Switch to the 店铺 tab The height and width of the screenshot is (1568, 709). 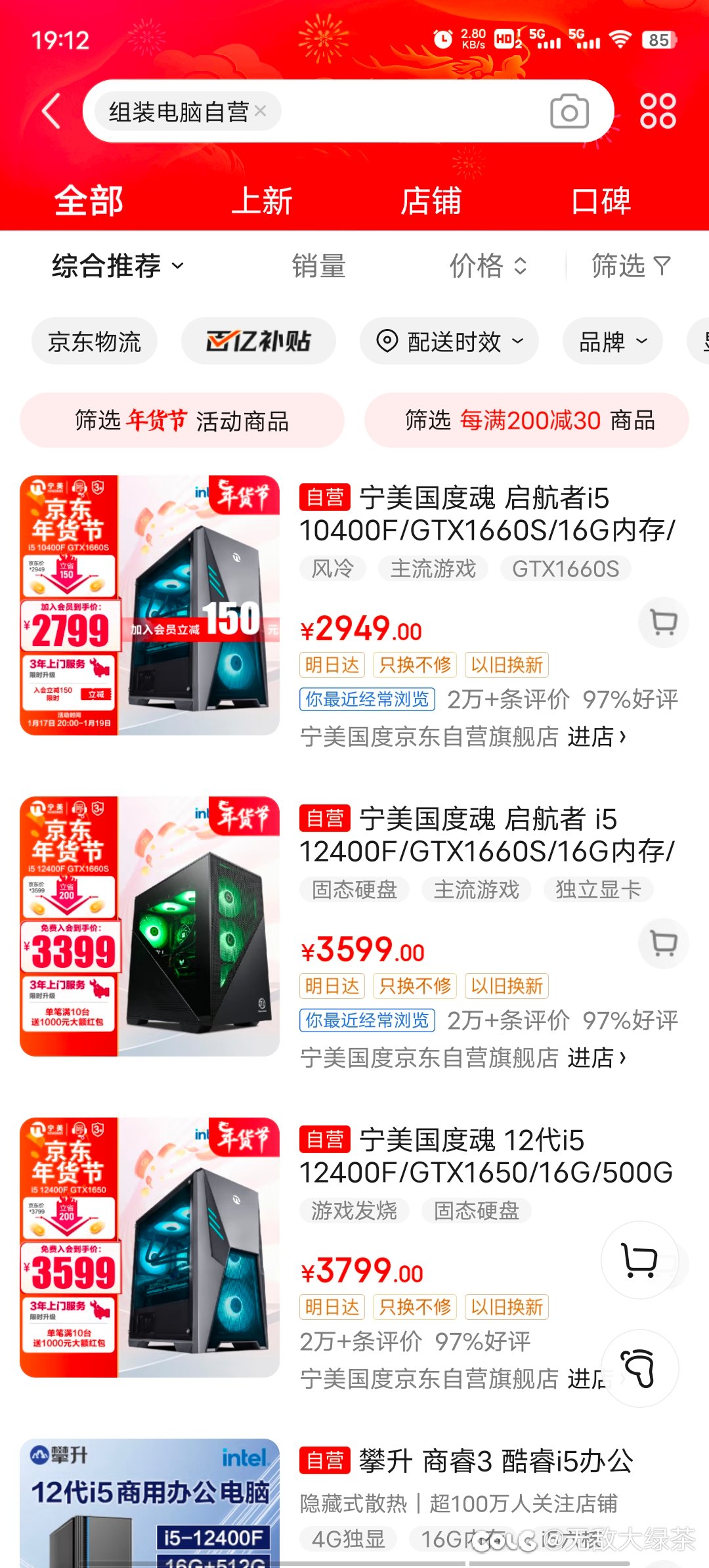(x=431, y=201)
